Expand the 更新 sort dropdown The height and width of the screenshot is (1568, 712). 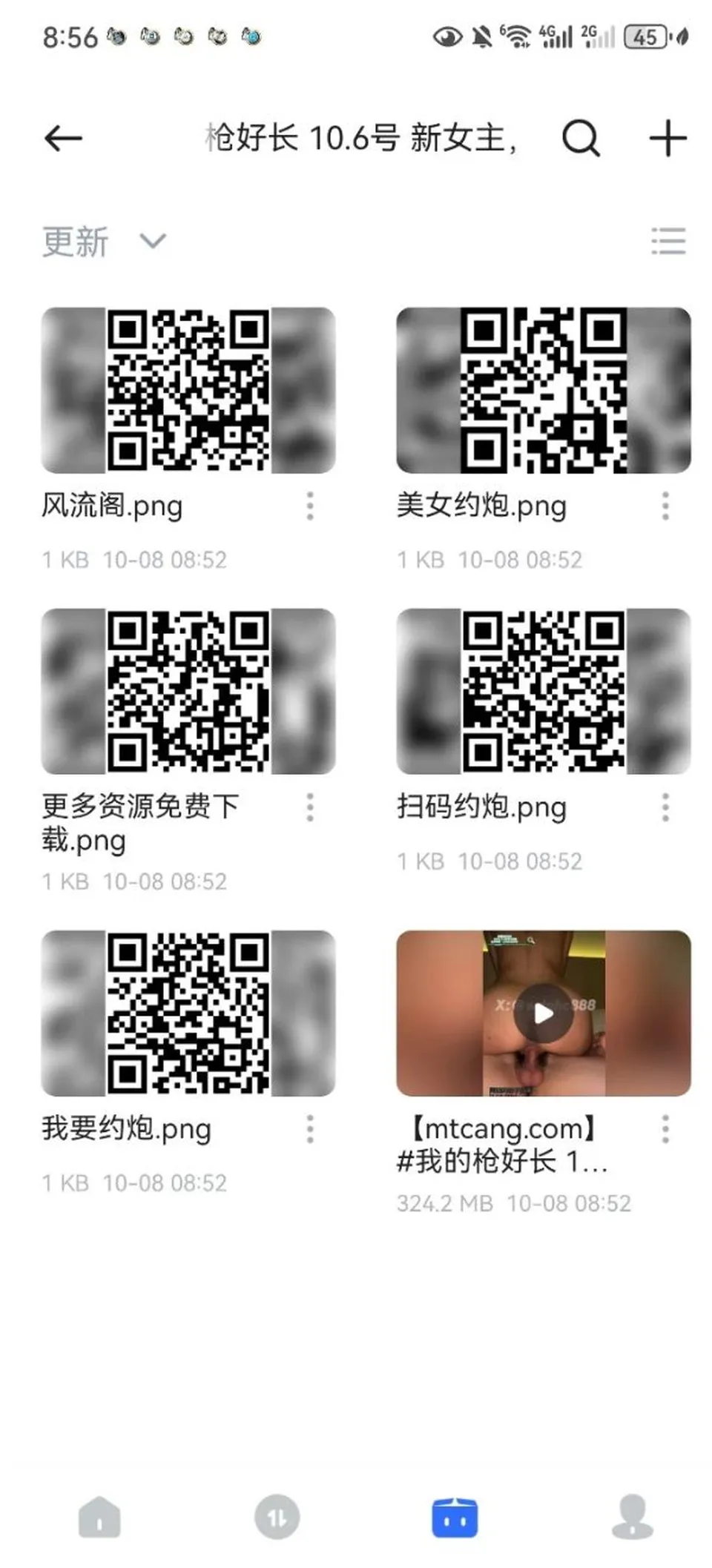coord(104,241)
